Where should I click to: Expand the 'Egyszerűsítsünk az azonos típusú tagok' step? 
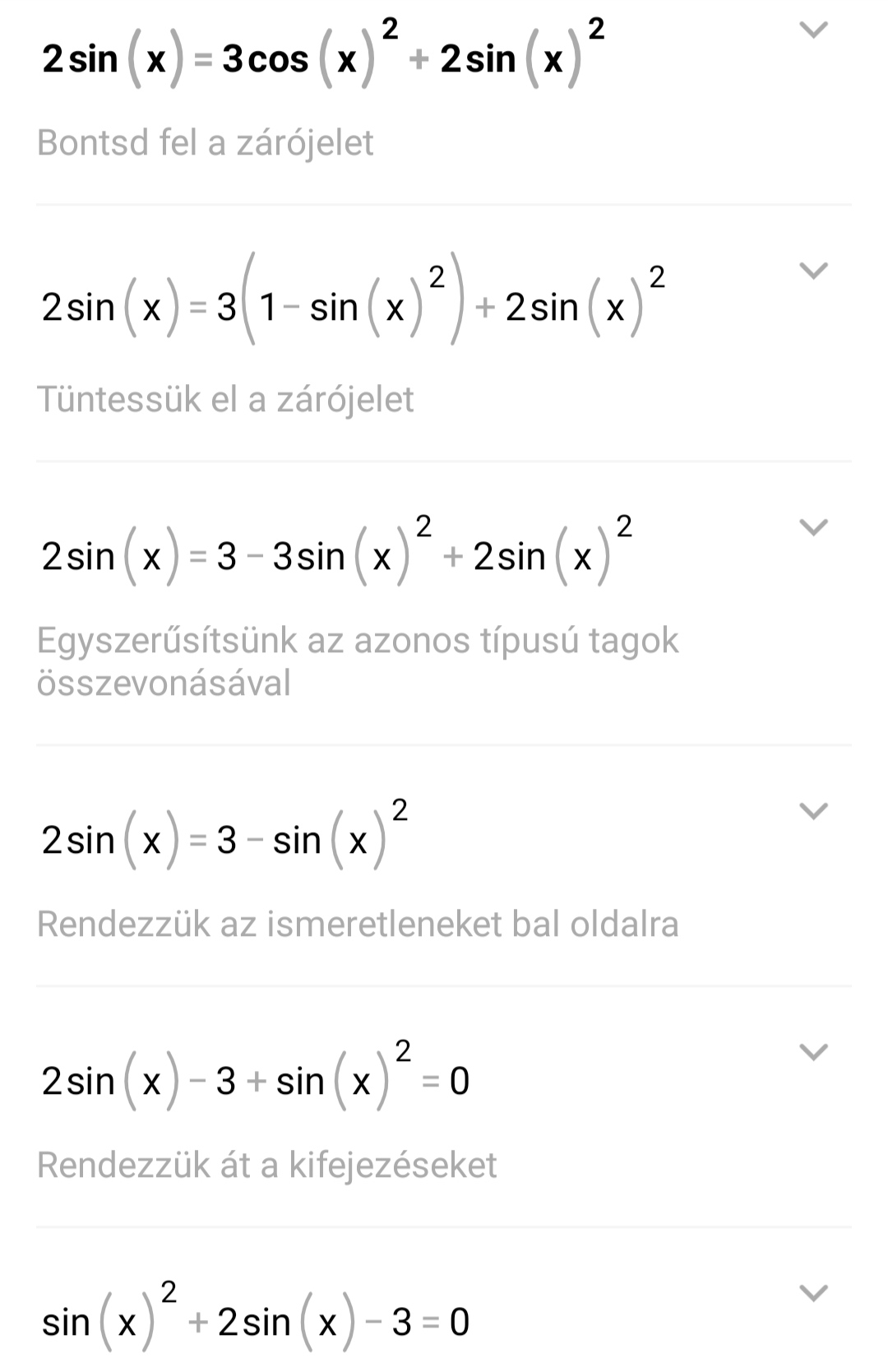pos(813,527)
